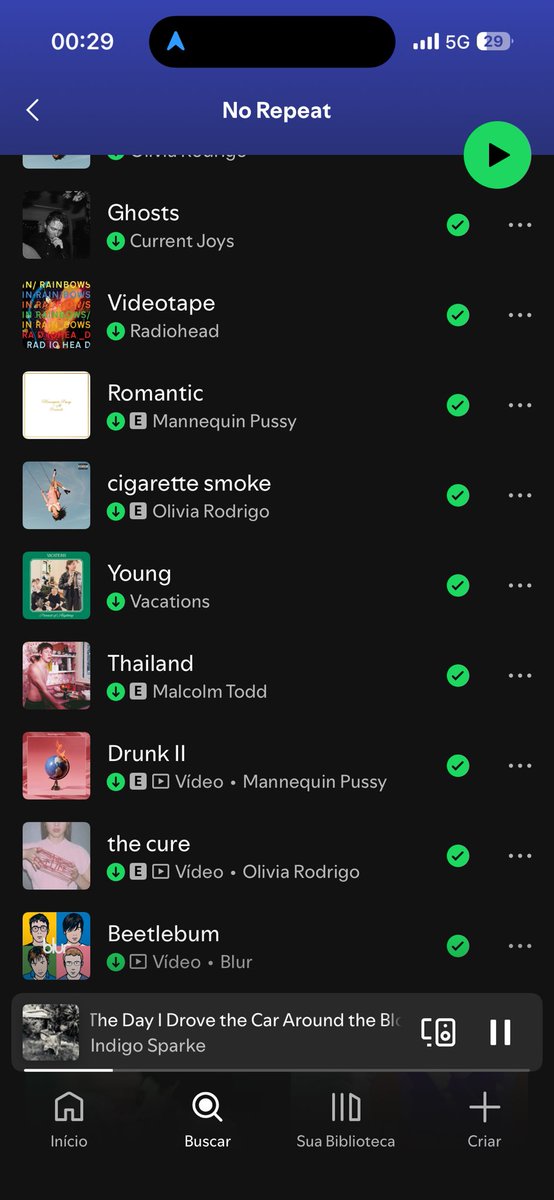
Task: Open more options for the cure
Action: coord(520,855)
